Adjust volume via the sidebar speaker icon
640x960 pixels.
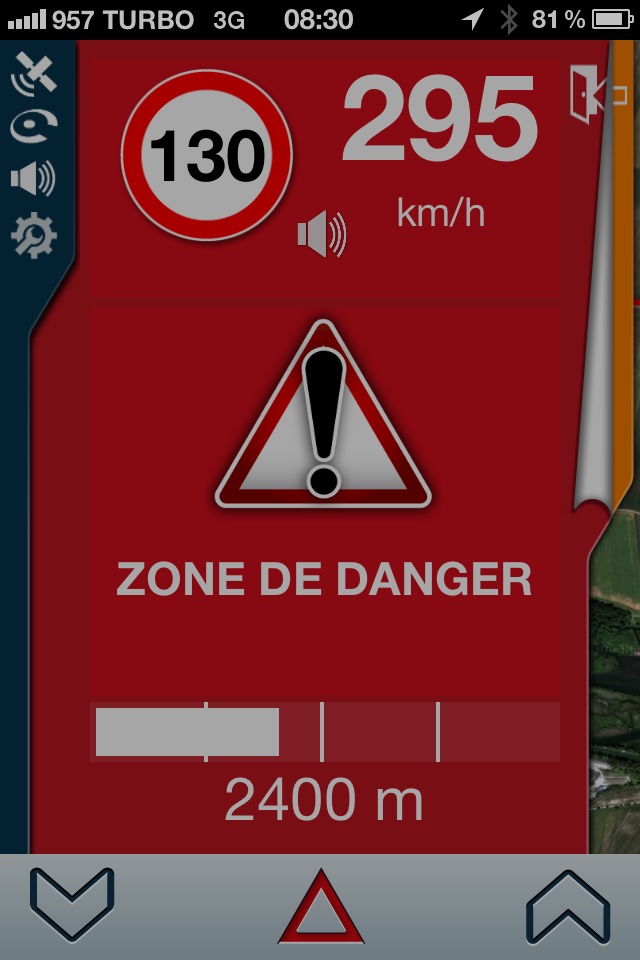point(33,178)
